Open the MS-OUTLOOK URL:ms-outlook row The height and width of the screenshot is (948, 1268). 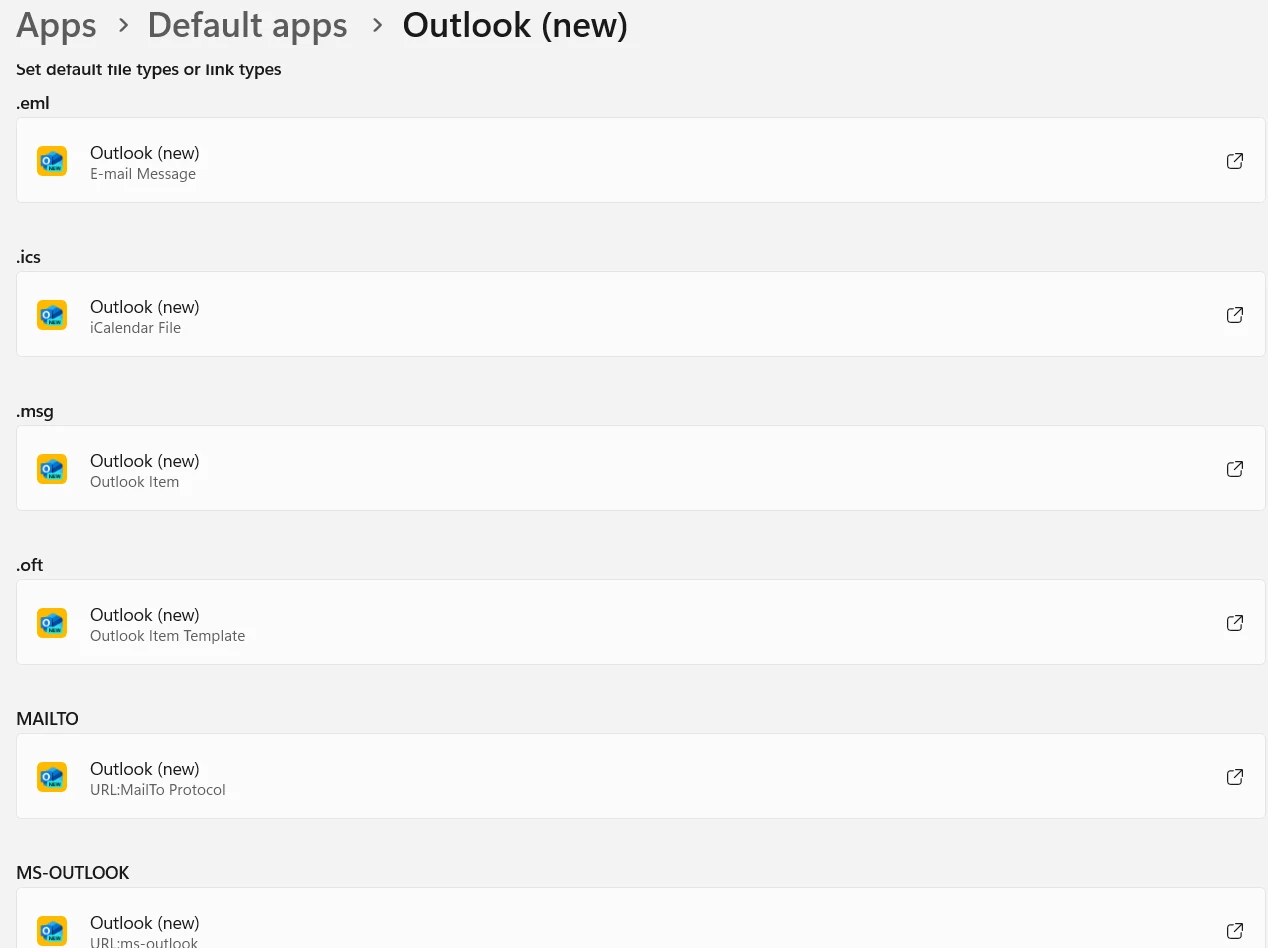(640, 924)
